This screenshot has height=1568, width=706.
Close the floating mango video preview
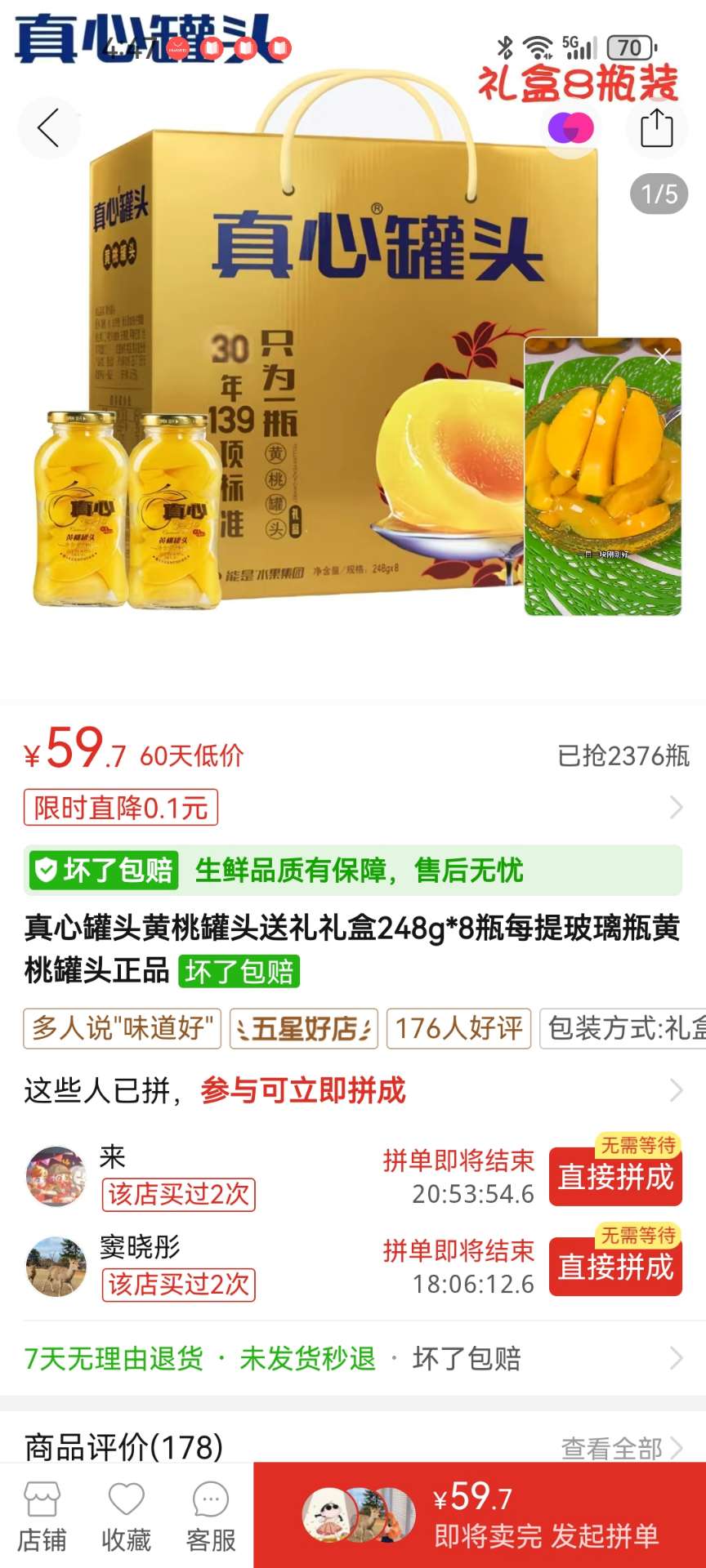pos(663,356)
